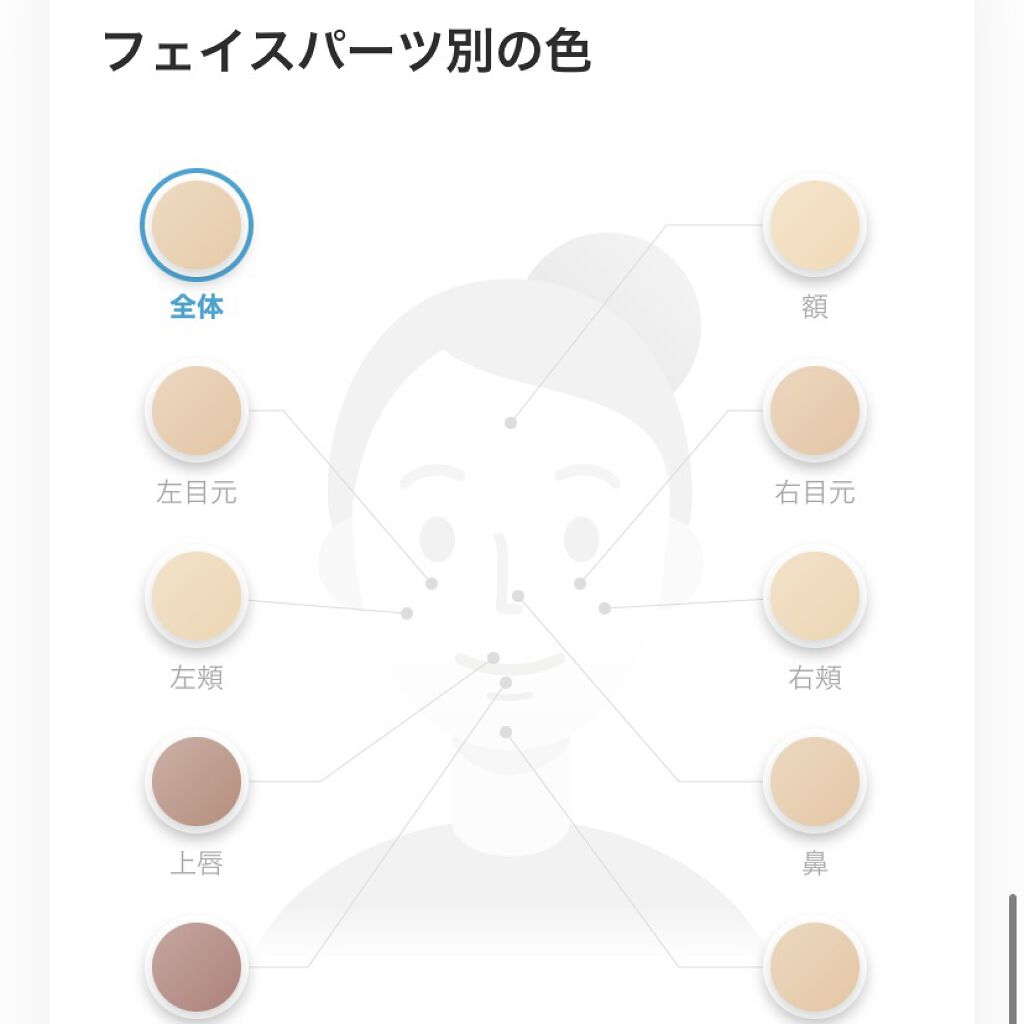Screen dimensions: 1024x1024
Task: Select the 全体 overall color swatch
Action: pos(196,225)
